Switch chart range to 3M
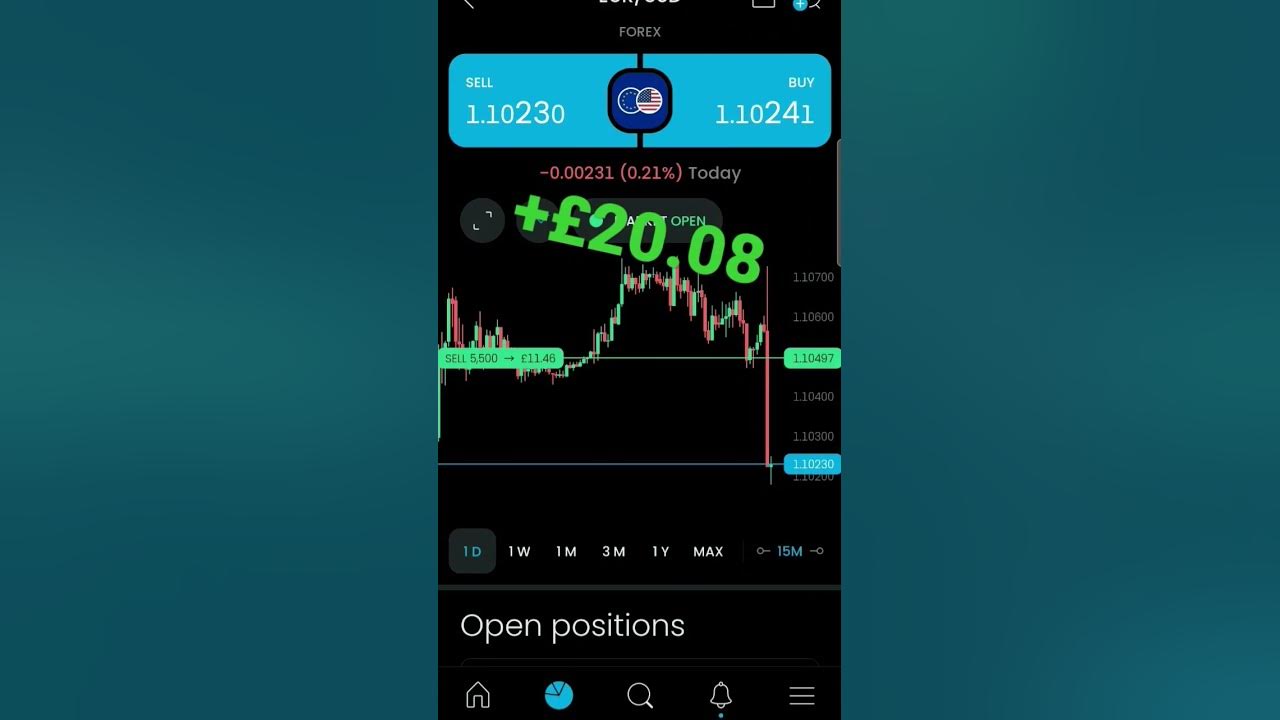Image resolution: width=1280 pixels, height=720 pixels. pos(613,551)
